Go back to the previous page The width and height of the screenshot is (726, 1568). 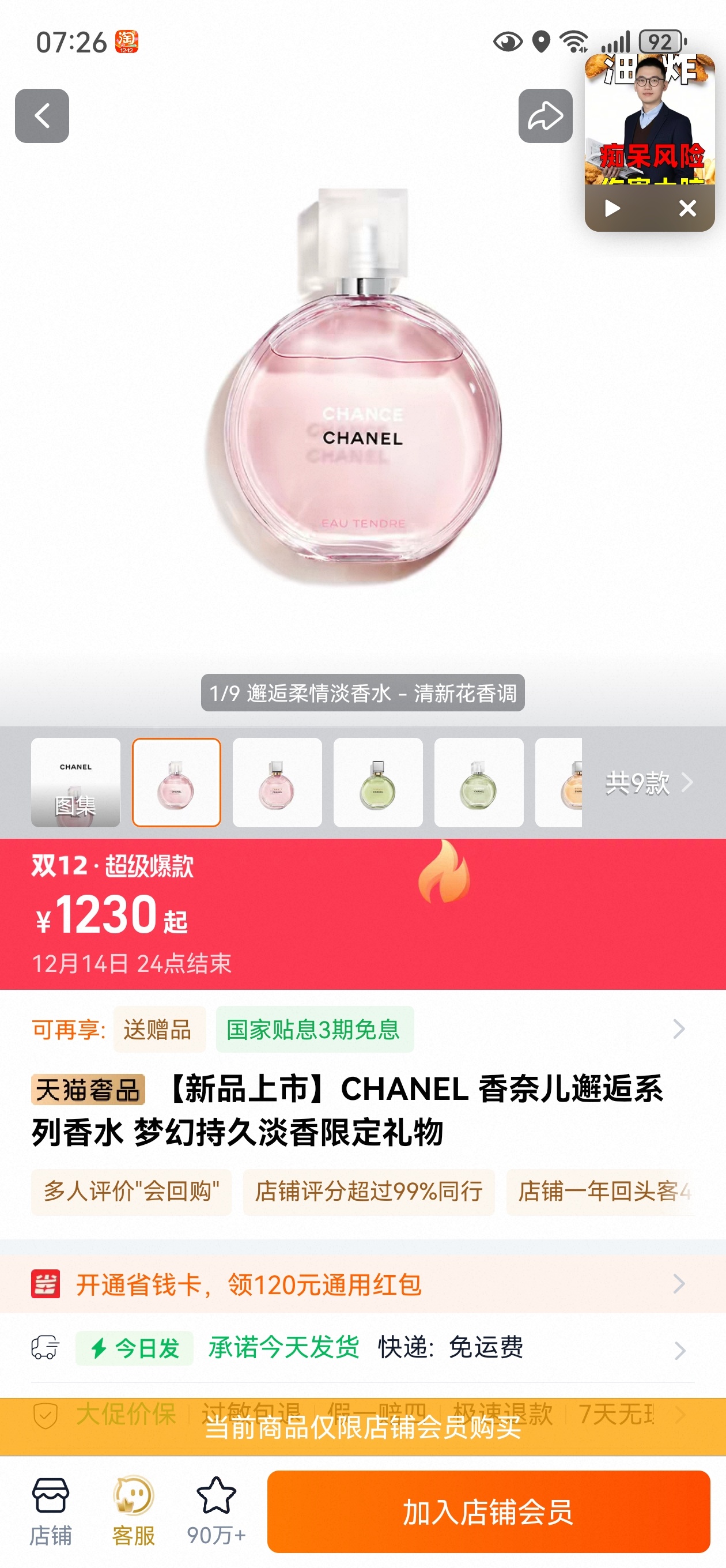pos(42,116)
